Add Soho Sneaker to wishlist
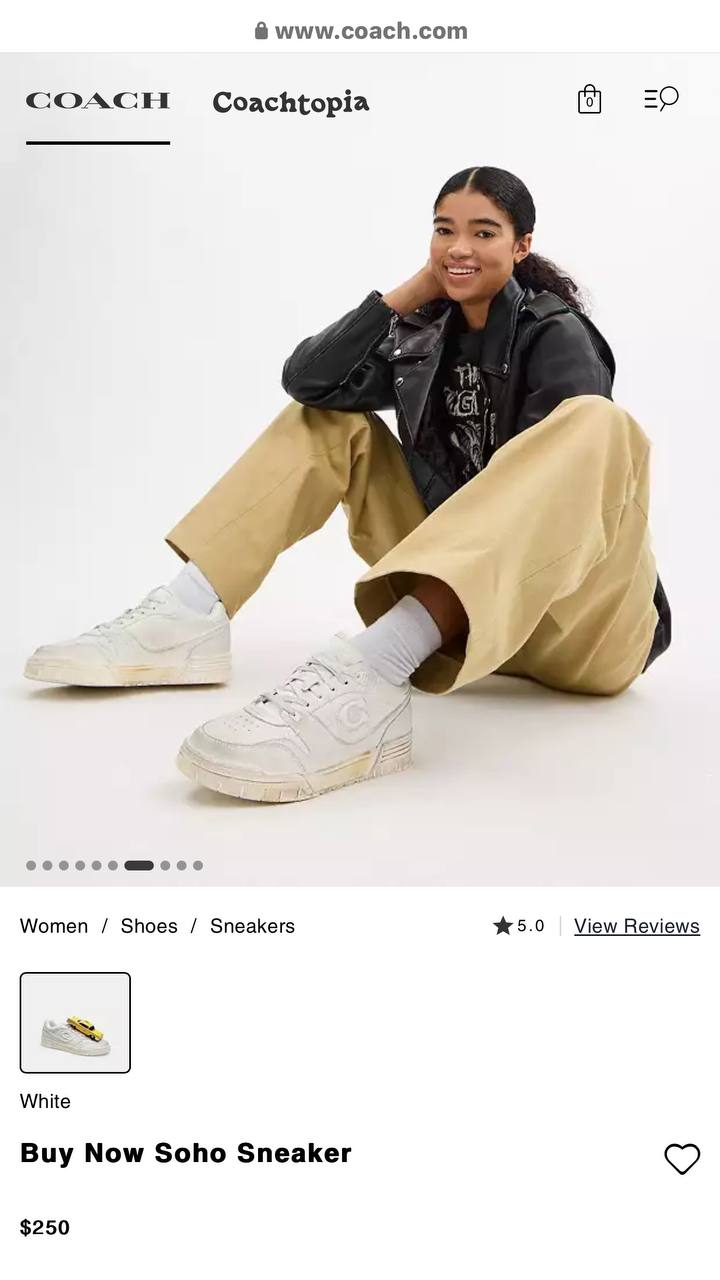The height and width of the screenshot is (1280, 720). click(682, 1159)
